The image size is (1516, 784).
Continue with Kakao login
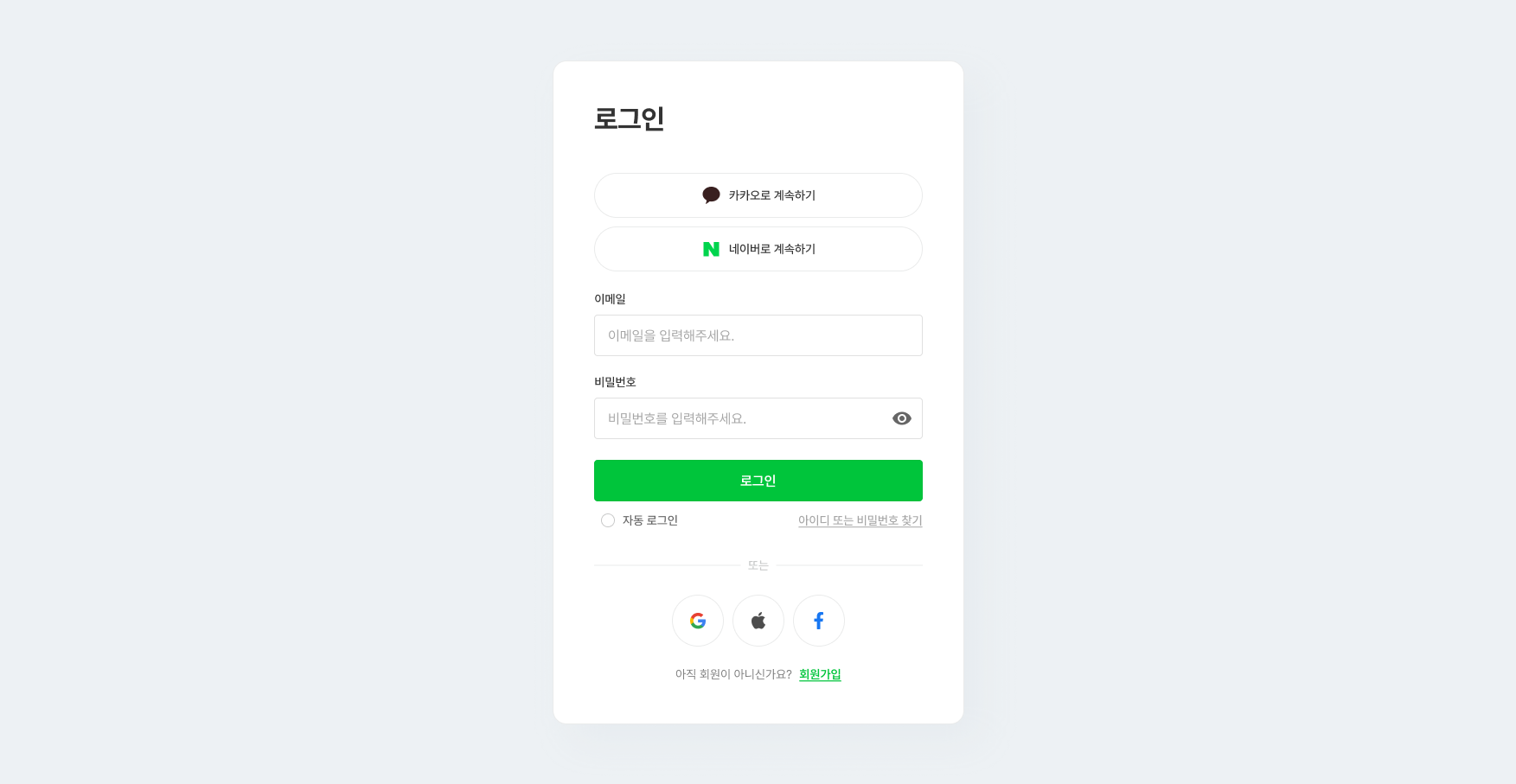point(758,195)
